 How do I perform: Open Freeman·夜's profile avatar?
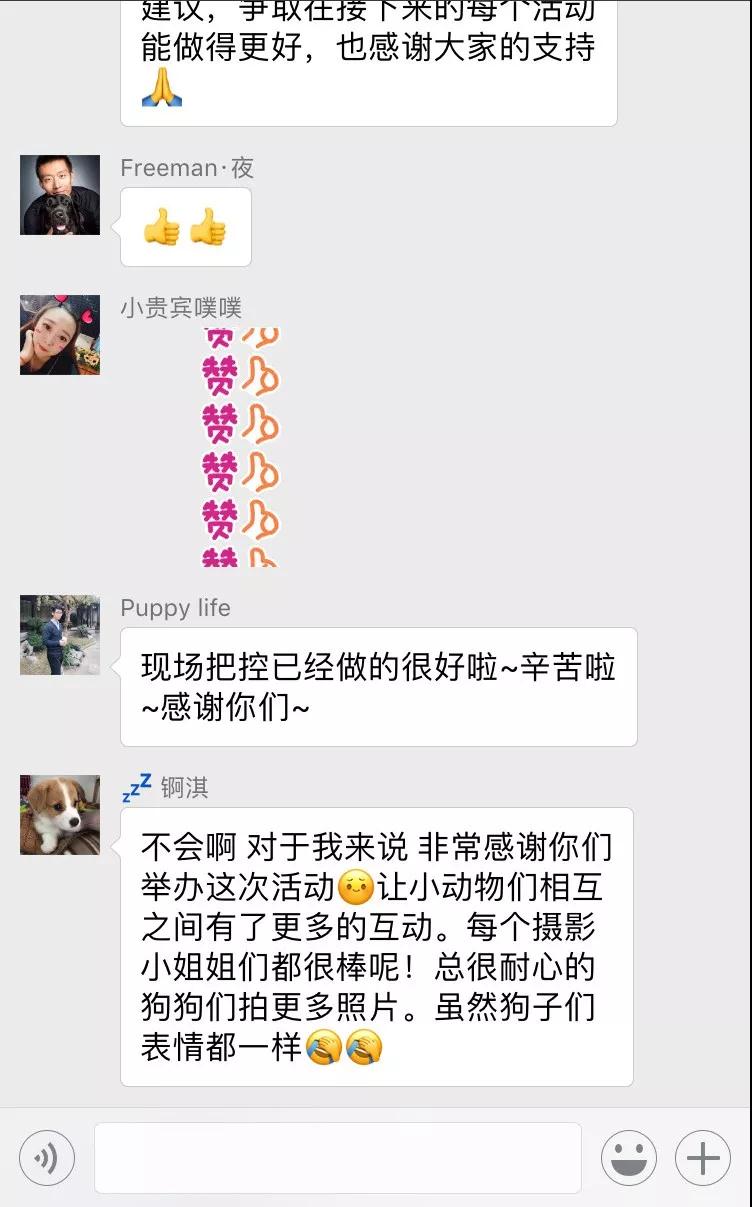(x=60, y=195)
